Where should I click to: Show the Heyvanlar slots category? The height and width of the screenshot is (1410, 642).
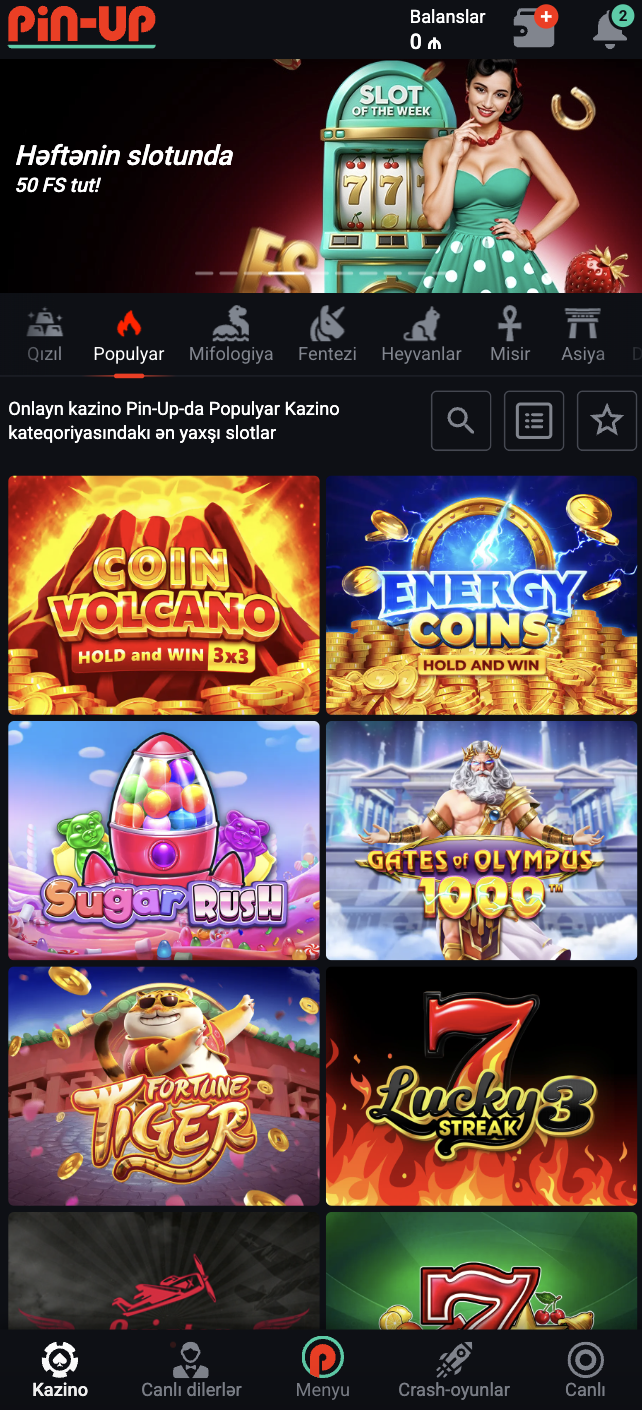point(421,335)
